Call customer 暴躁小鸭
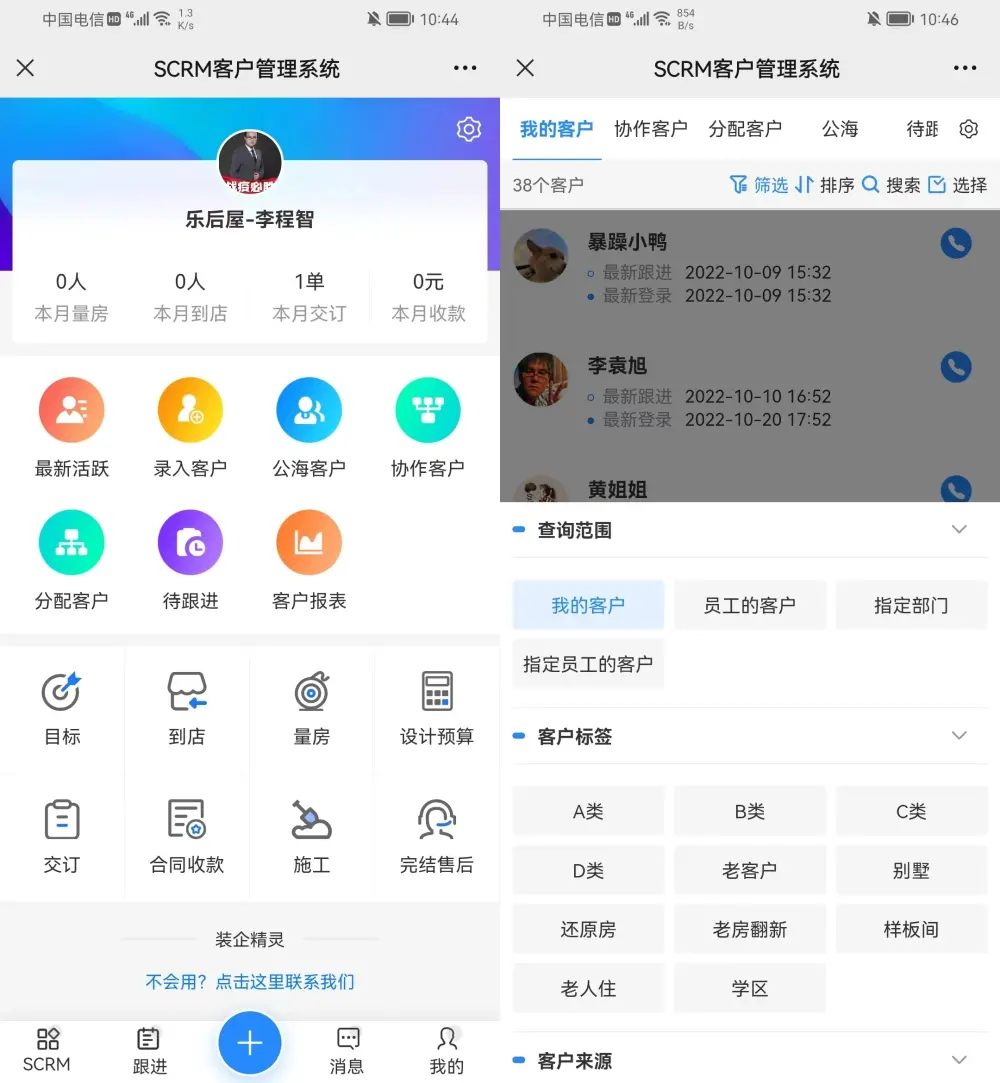This screenshot has width=1000, height=1083. 956,243
